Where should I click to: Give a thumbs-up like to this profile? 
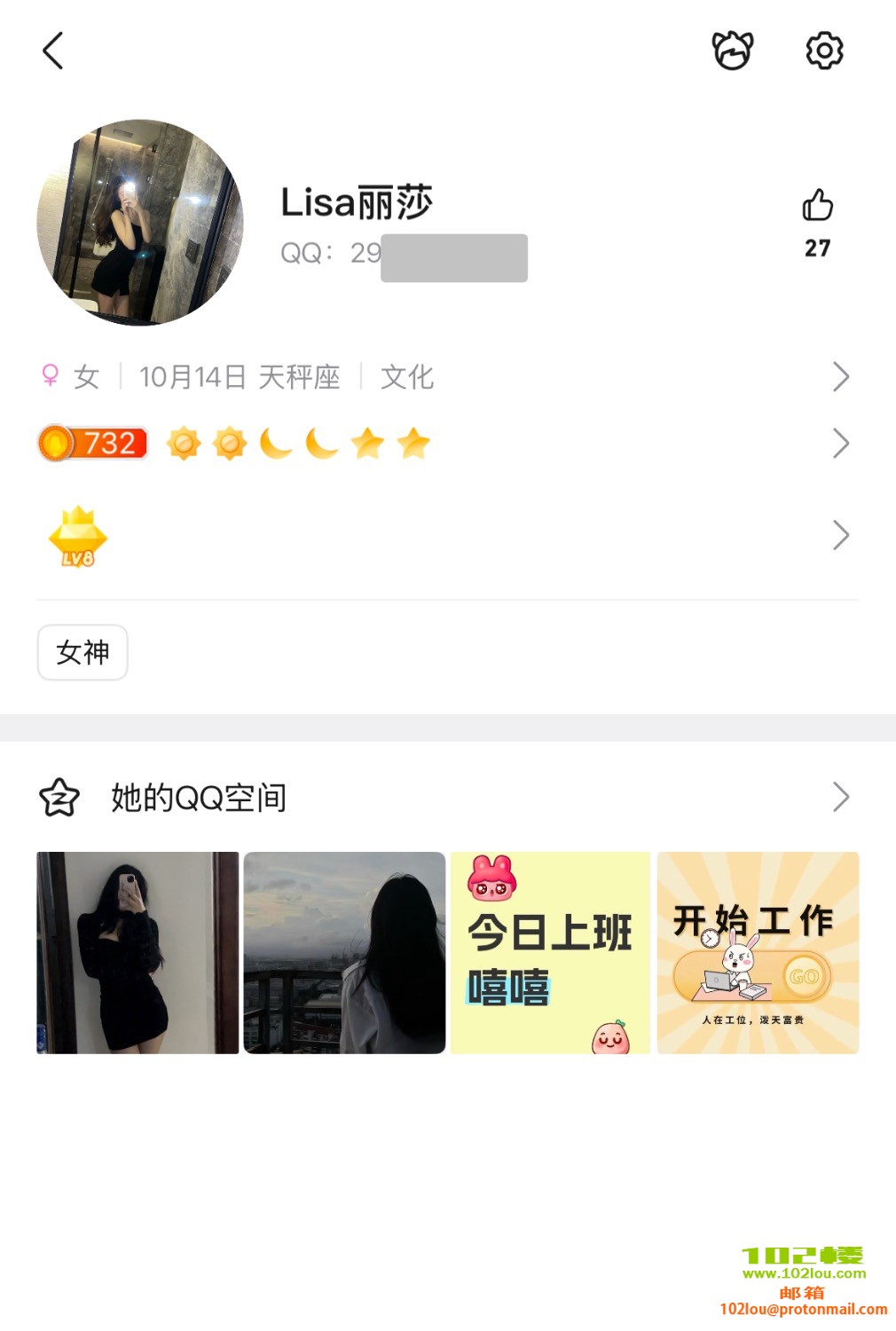(817, 206)
